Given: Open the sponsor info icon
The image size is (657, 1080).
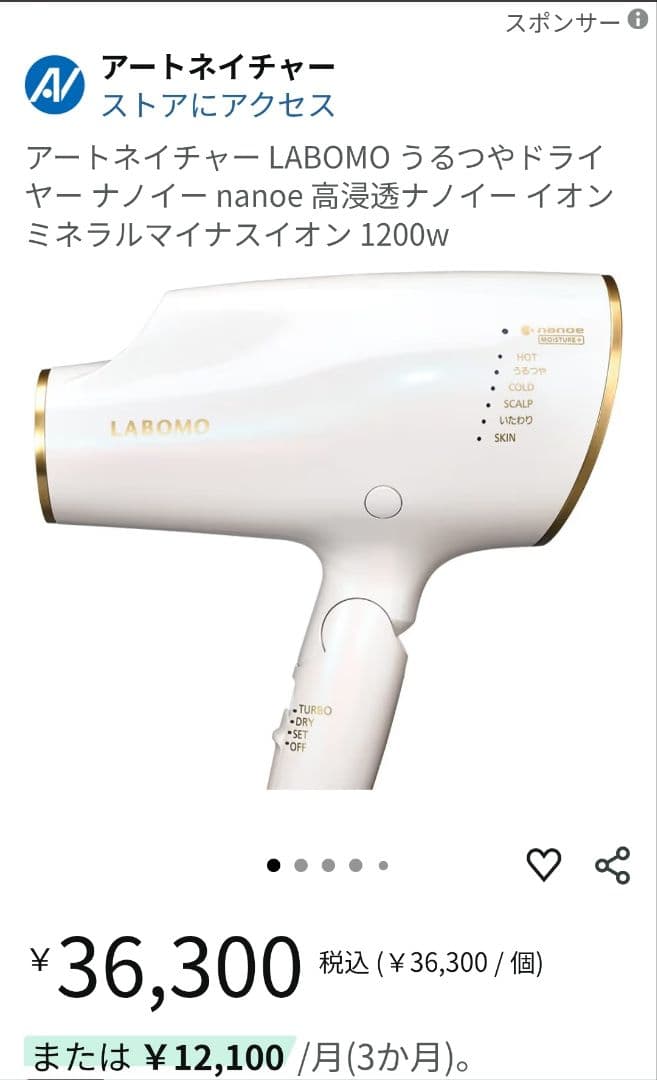Looking at the screenshot, I should coord(638,20).
